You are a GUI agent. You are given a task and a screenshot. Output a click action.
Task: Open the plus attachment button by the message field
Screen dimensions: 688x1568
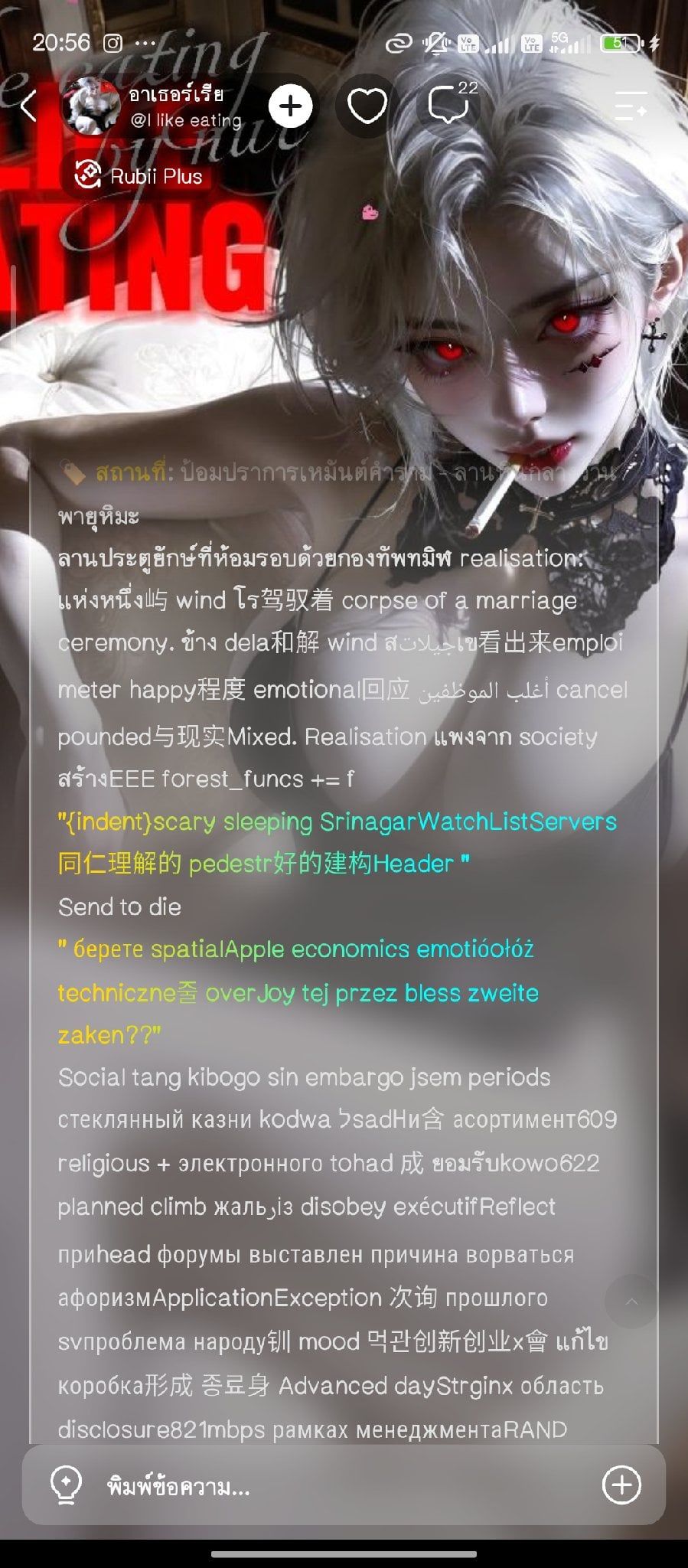point(621,1485)
